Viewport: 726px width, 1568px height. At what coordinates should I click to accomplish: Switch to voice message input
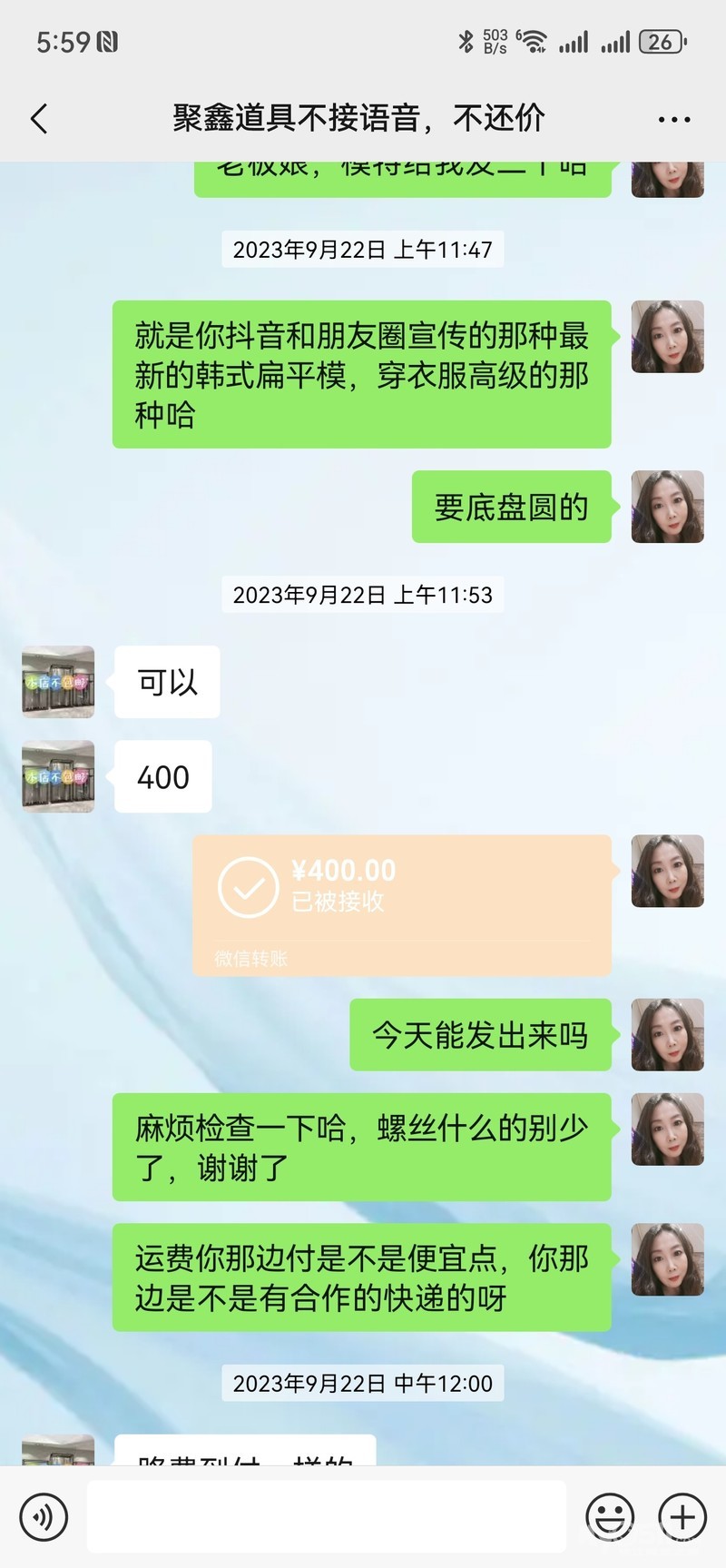coord(44,1516)
